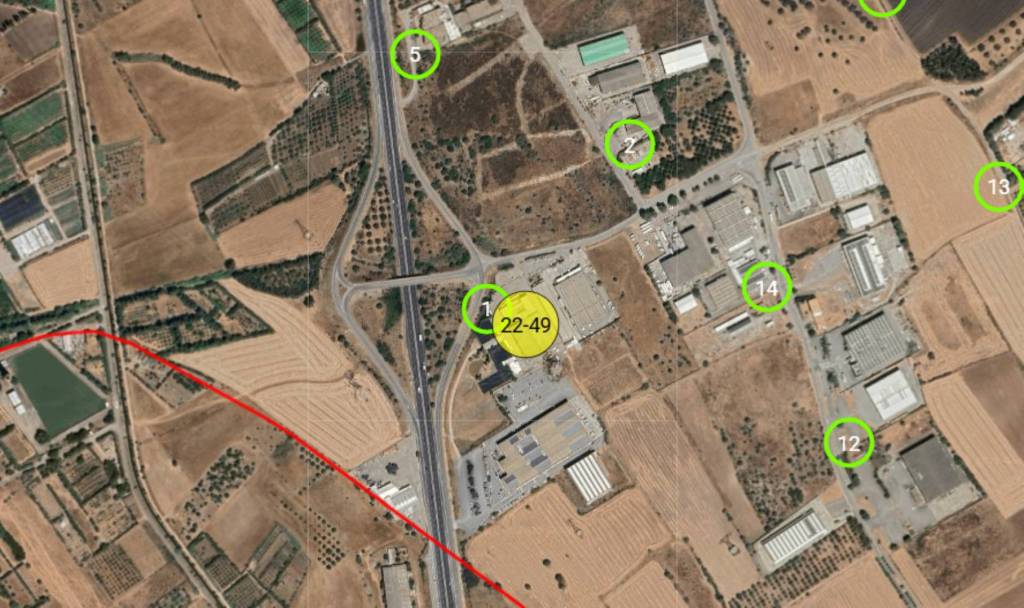Viewport: 1024px width, 608px height.
Task: Select map marker number 5
Action: click(416, 54)
